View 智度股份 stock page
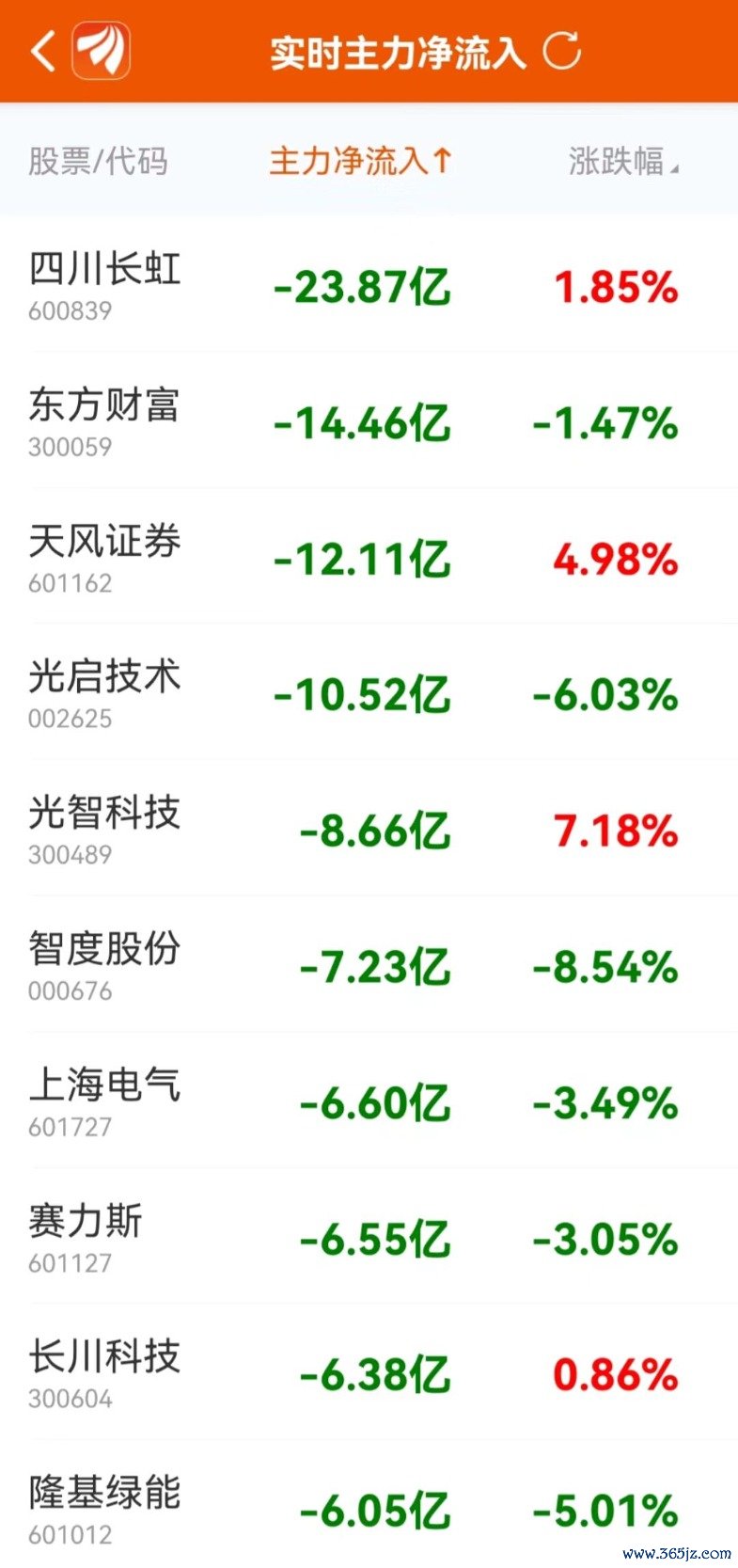The image size is (738, 1568). [x=369, y=964]
